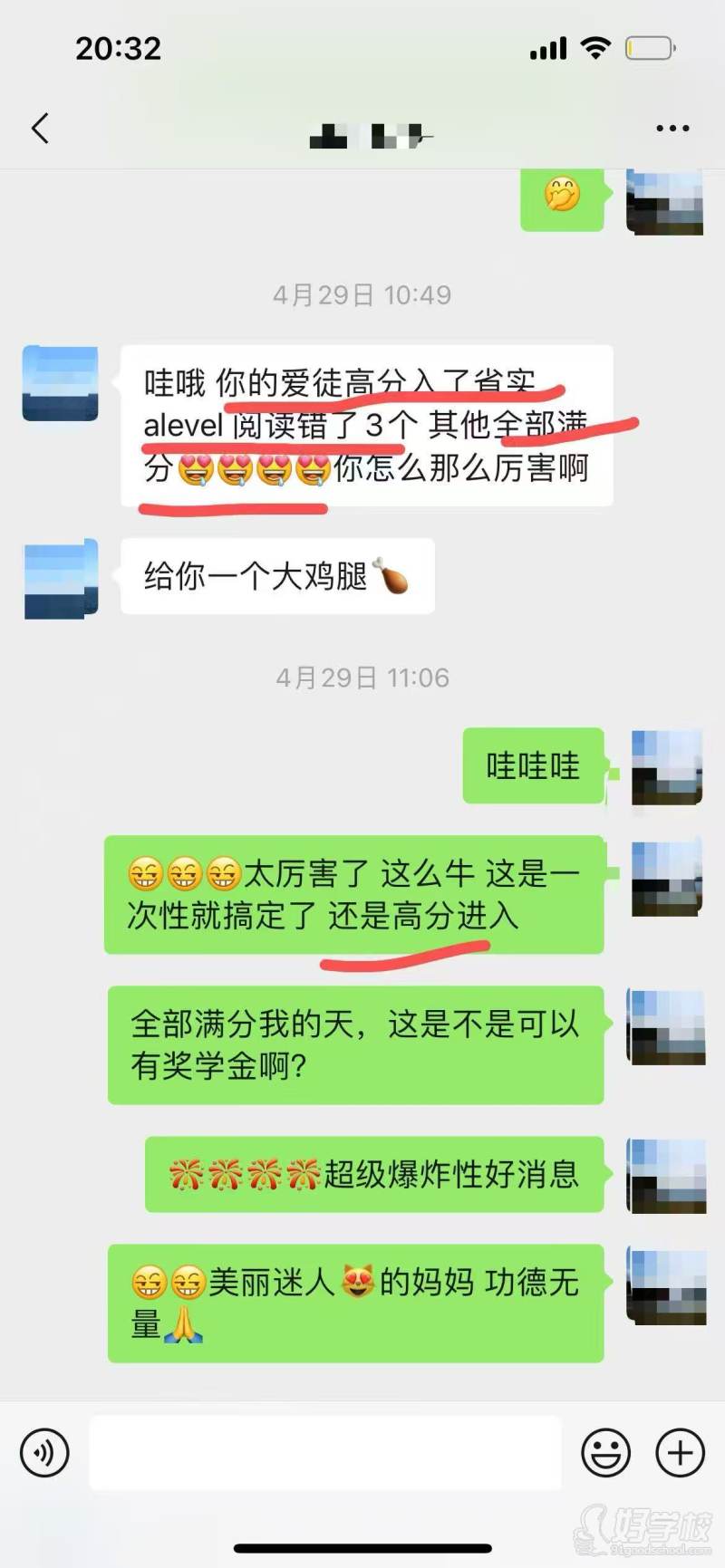The height and width of the screenshot is (1568, 725).
Task: Tap your avatar next to 哇哇哇 message
Action: (x=664, y=765)
